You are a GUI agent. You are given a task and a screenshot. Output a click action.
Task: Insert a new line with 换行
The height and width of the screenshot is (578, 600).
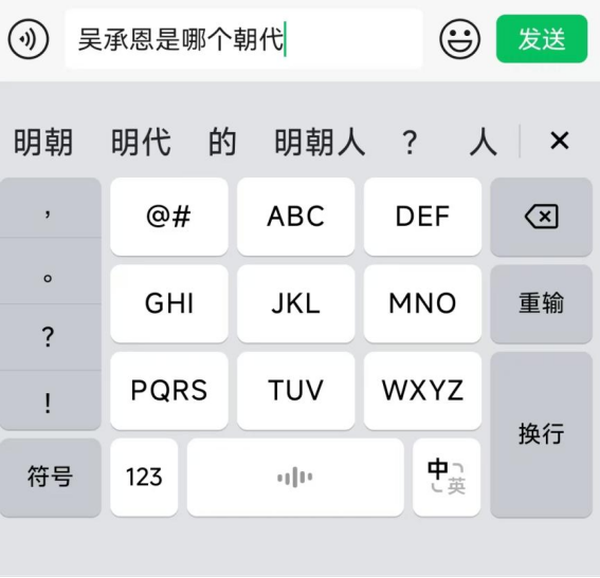pos(541,434)
